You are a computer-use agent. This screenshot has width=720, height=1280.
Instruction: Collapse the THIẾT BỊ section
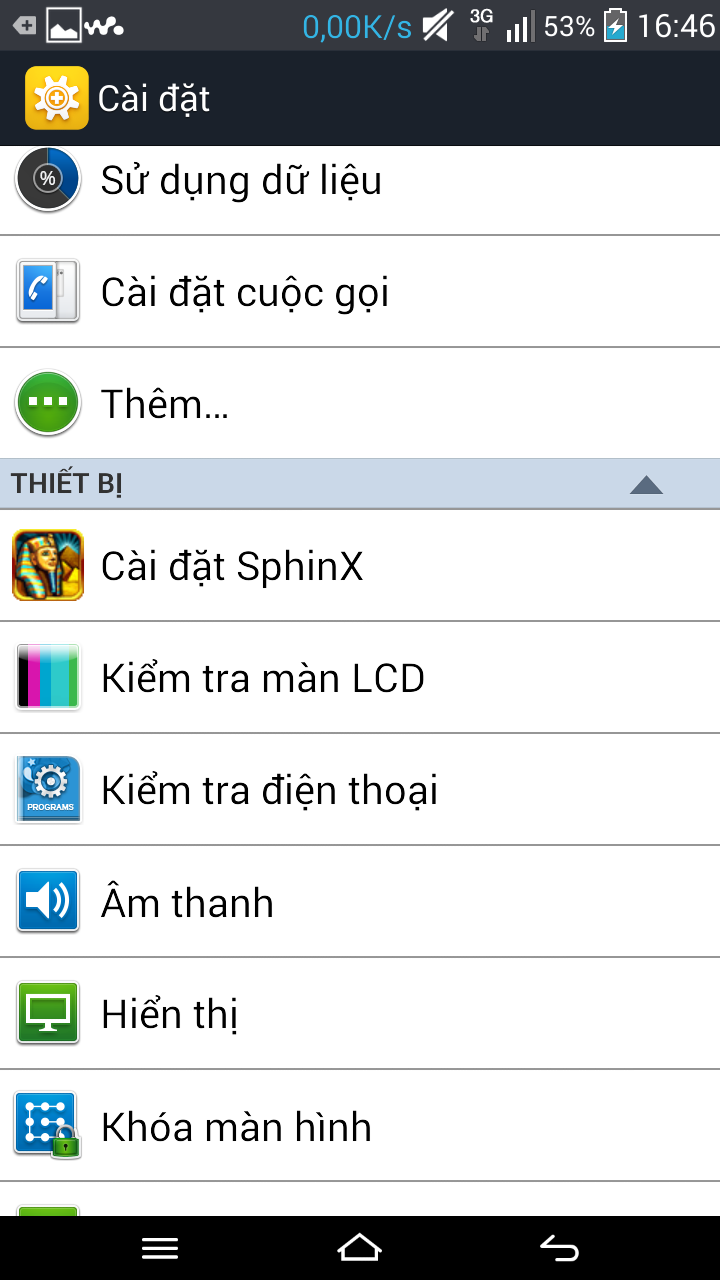pos(646,485)
